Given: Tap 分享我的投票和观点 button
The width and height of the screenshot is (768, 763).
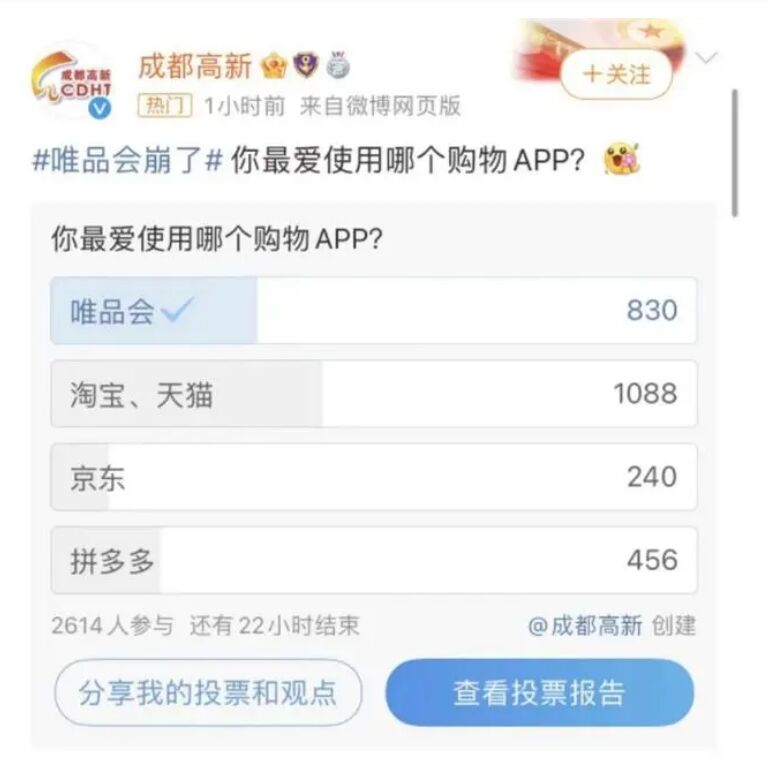Looking at the screenshot, I should click(208, 692).
